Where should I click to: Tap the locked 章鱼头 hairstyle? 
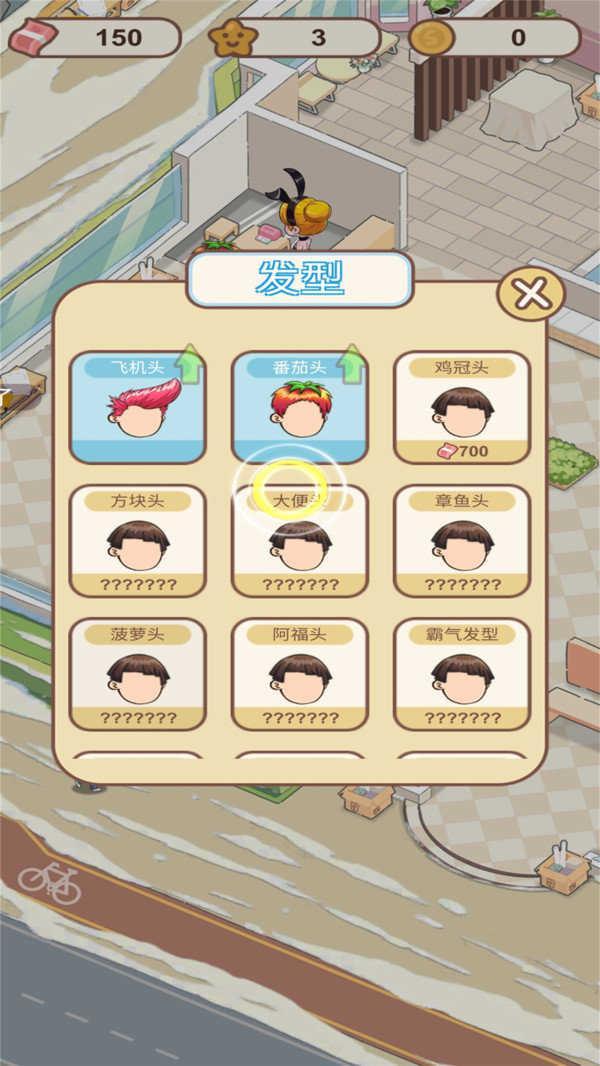(462, 541)
